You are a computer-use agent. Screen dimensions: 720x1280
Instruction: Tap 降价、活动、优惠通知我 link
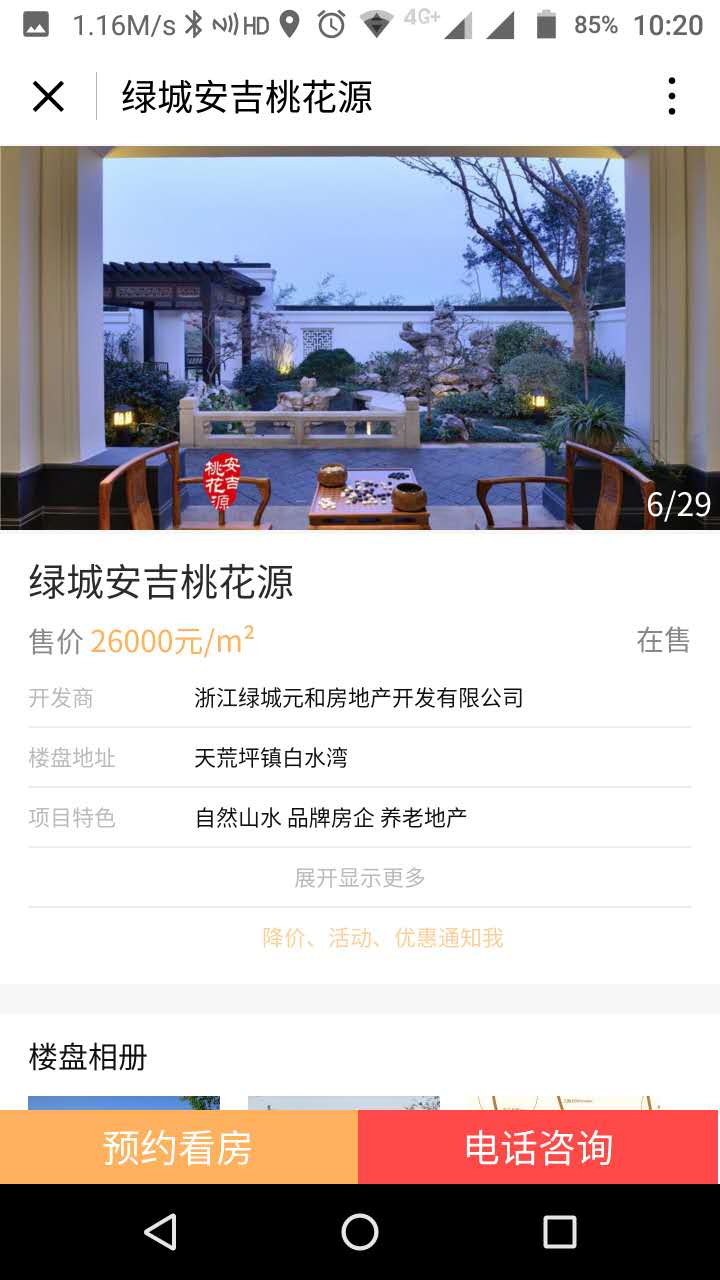coord(382,938)
